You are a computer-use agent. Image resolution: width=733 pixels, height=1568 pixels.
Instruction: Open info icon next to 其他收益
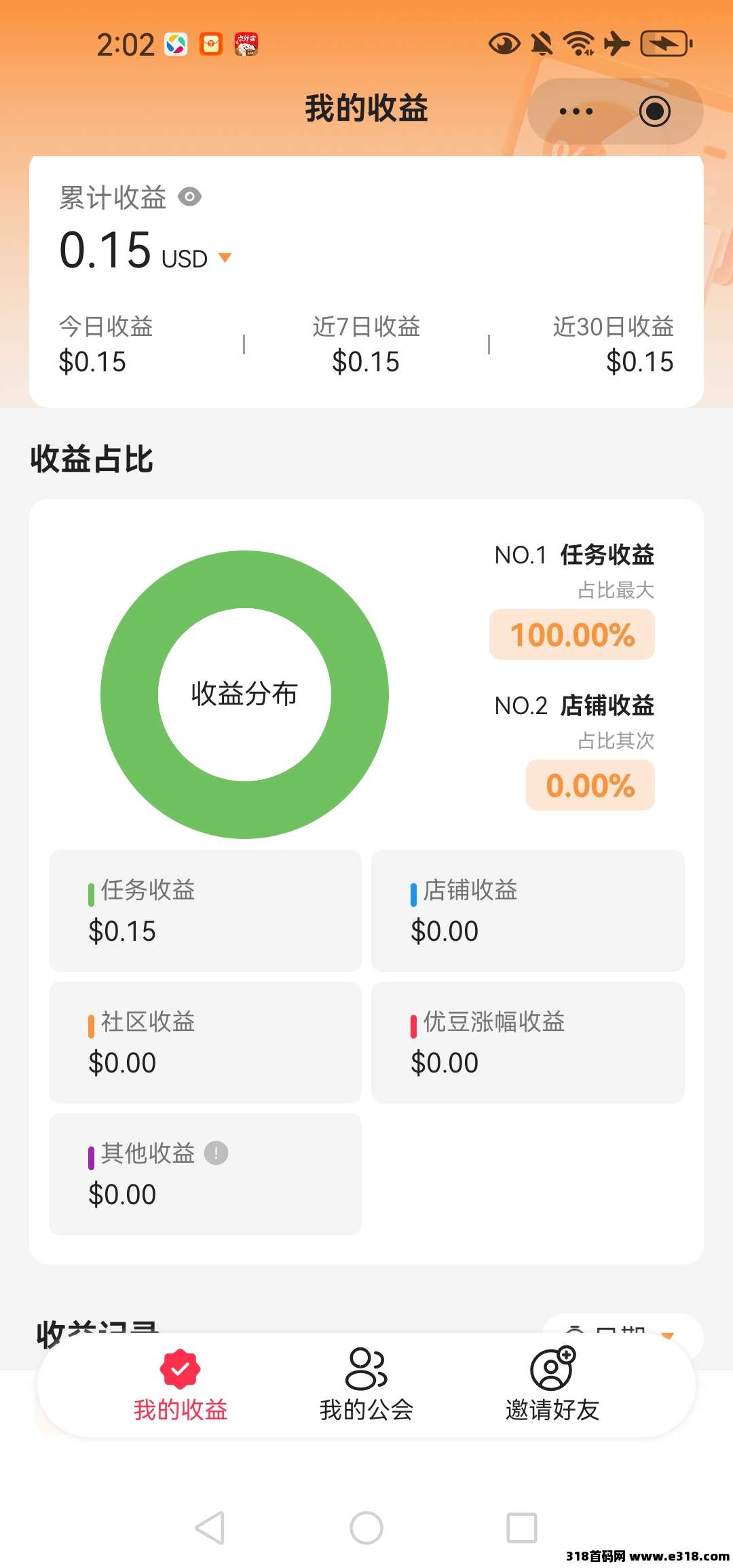click(216, 1153)
